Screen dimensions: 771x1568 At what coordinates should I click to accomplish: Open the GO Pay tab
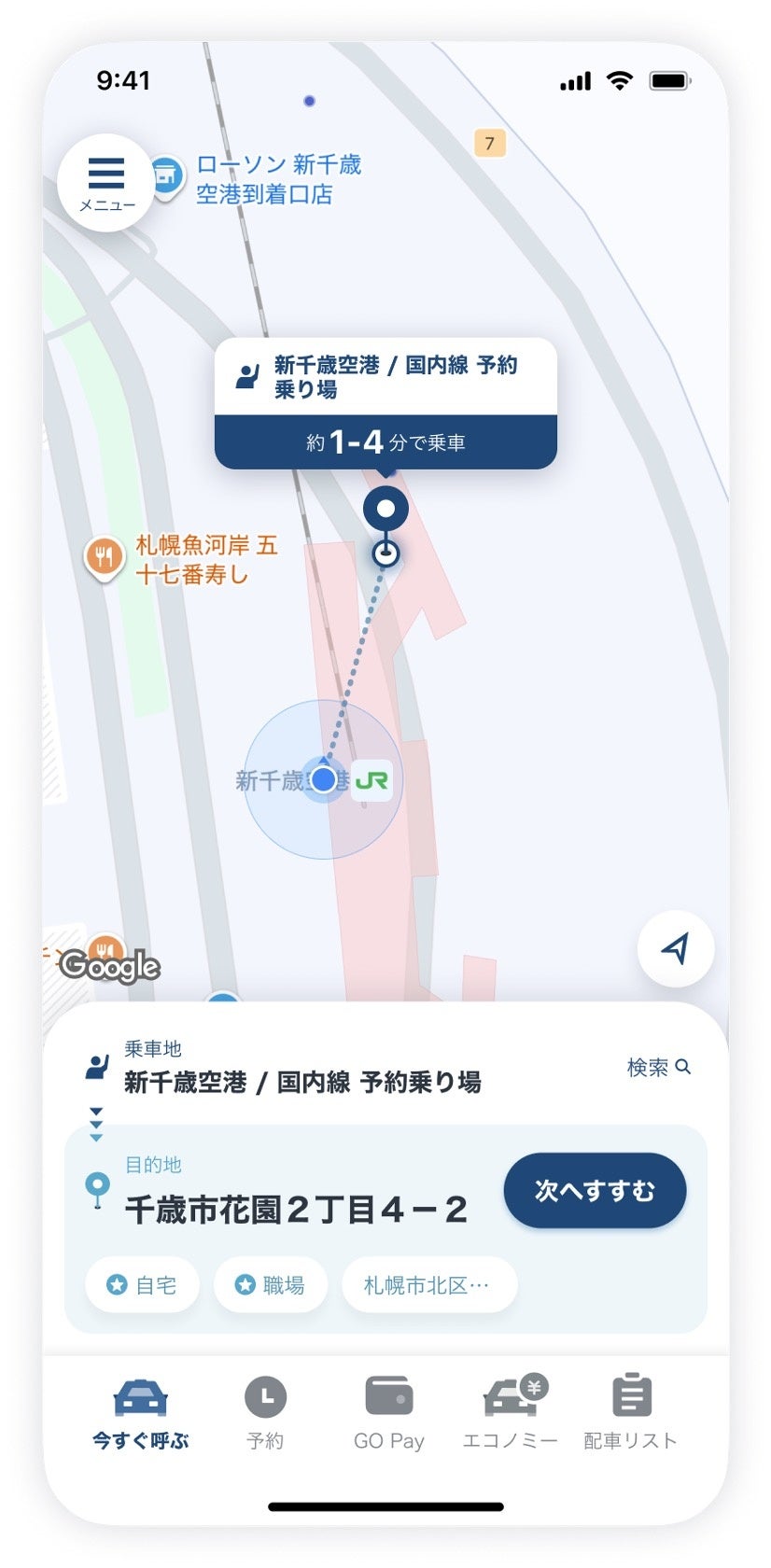(388, 1412)
